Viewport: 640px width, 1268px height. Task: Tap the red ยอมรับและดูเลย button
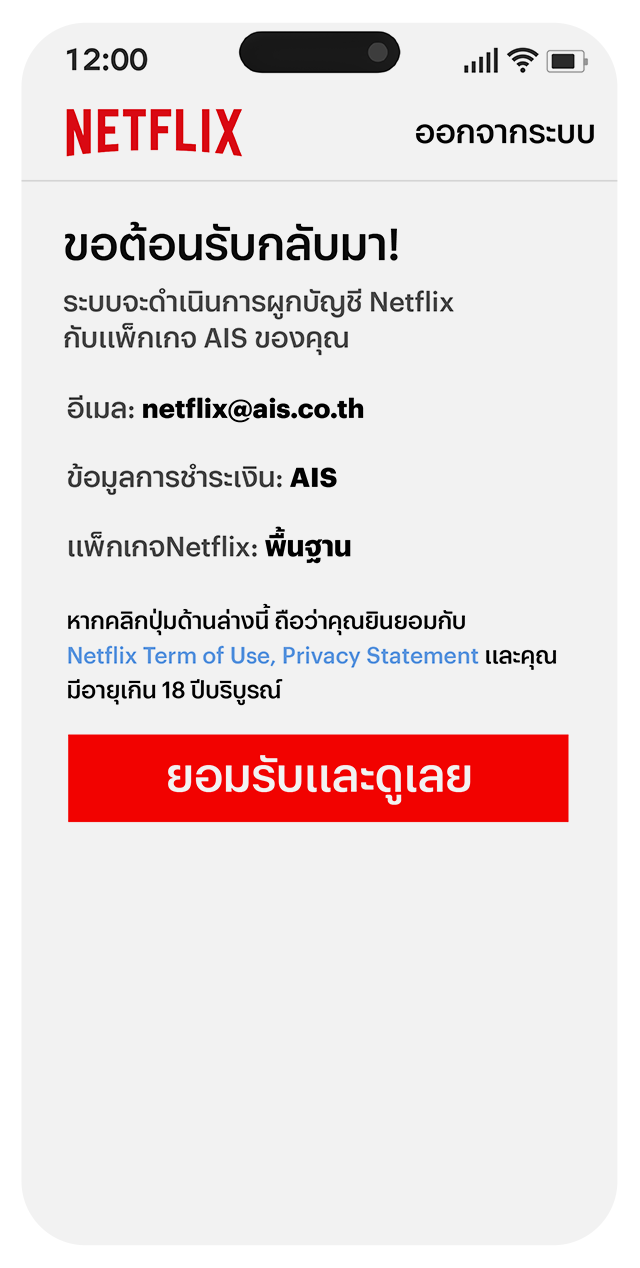[x=318, y=778]
